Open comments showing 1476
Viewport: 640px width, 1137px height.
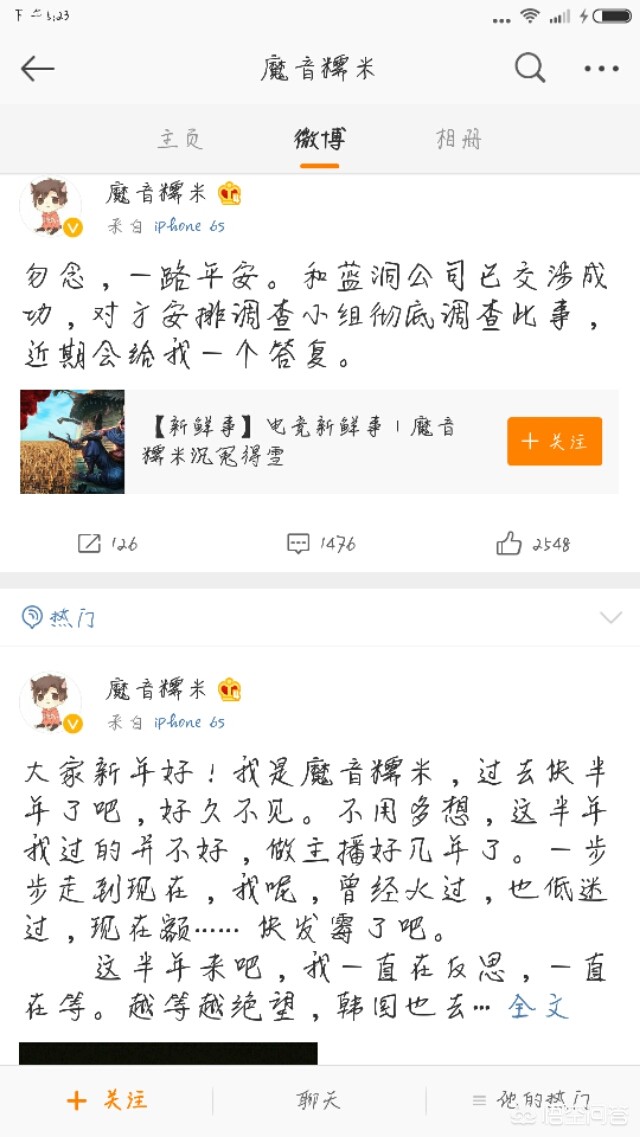(x=320, y=544)
